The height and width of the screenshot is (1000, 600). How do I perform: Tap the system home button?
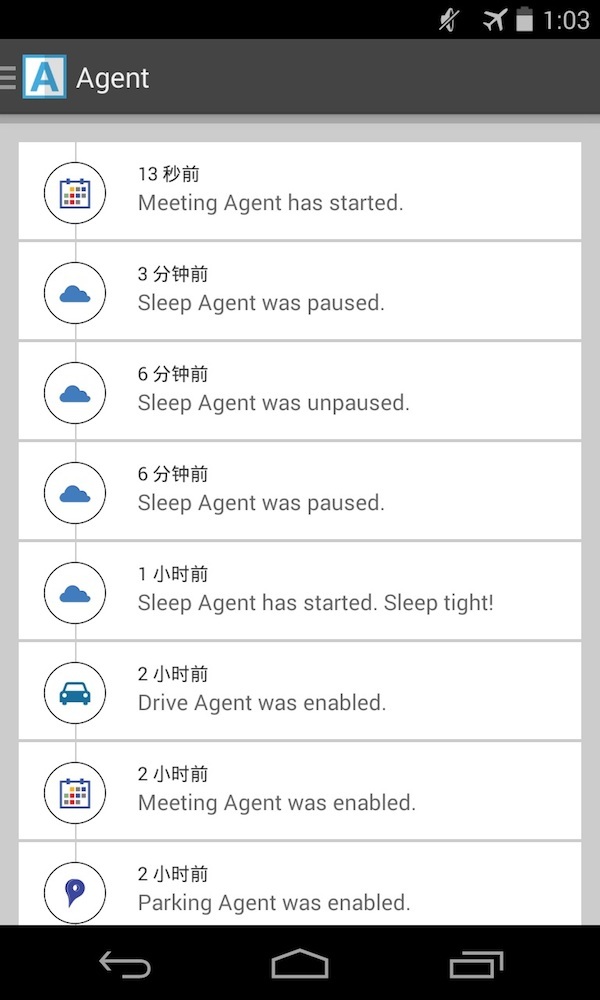click(300, 964)
